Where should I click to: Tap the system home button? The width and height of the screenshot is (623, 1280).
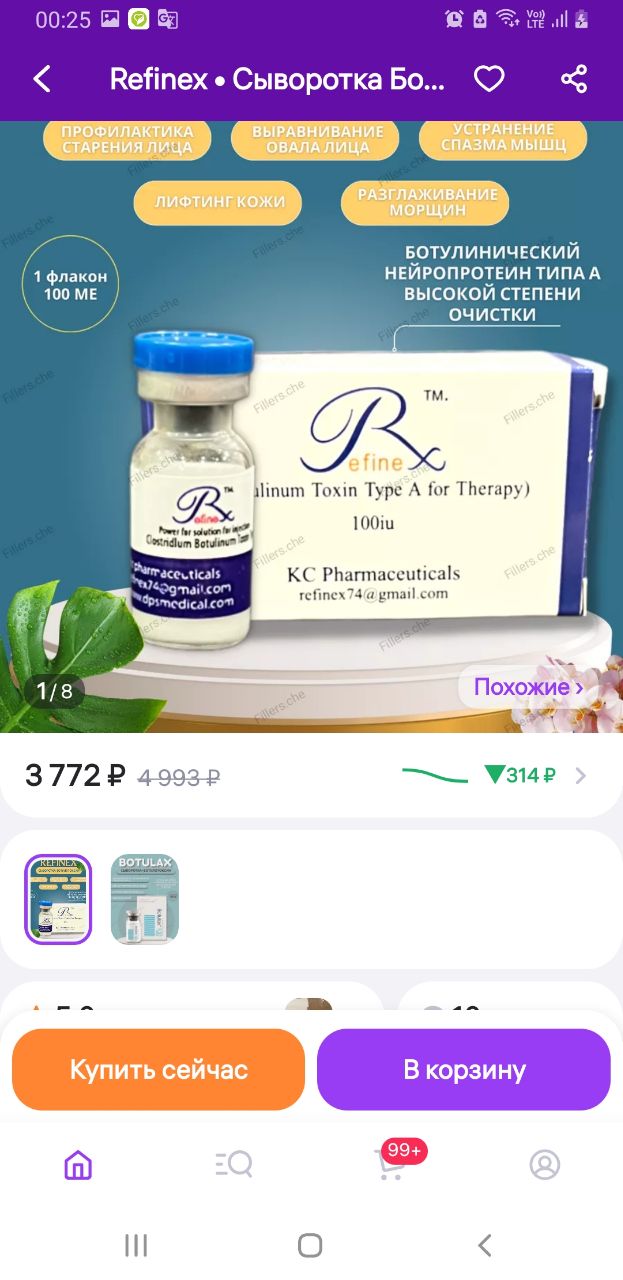point(310,1245)
